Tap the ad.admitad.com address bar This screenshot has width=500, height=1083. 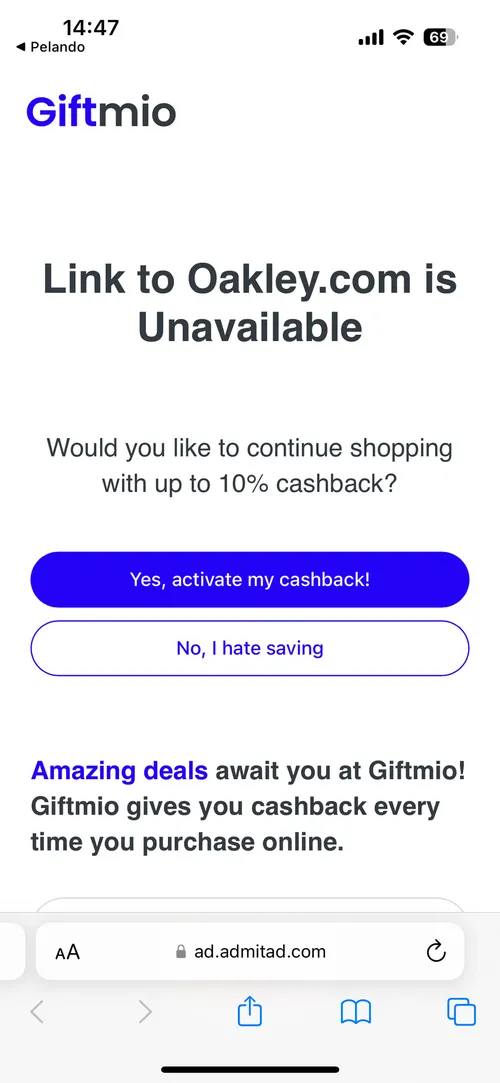[x=249, y=951]
